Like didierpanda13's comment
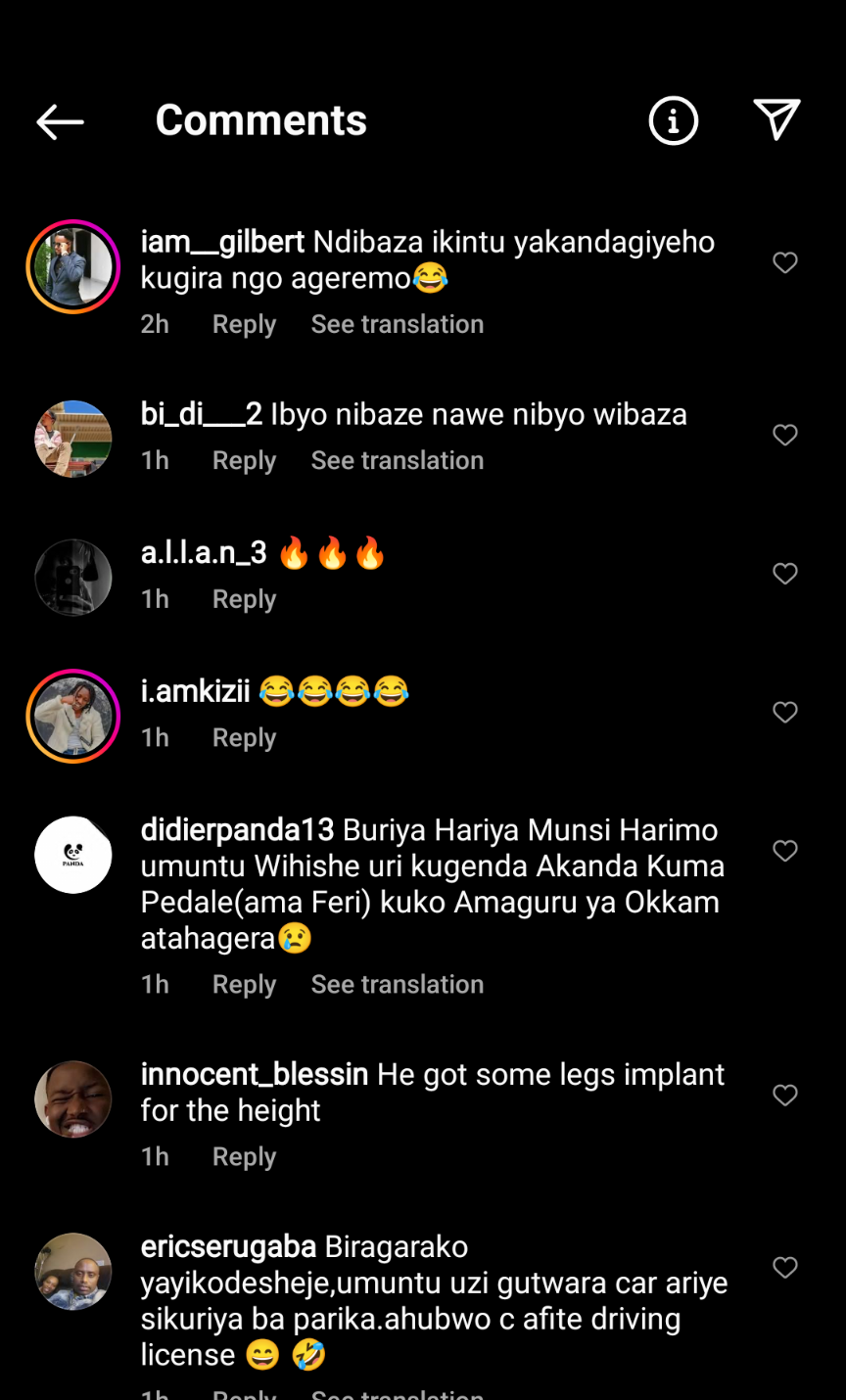The image size is (846, 1400). (785, 851)
